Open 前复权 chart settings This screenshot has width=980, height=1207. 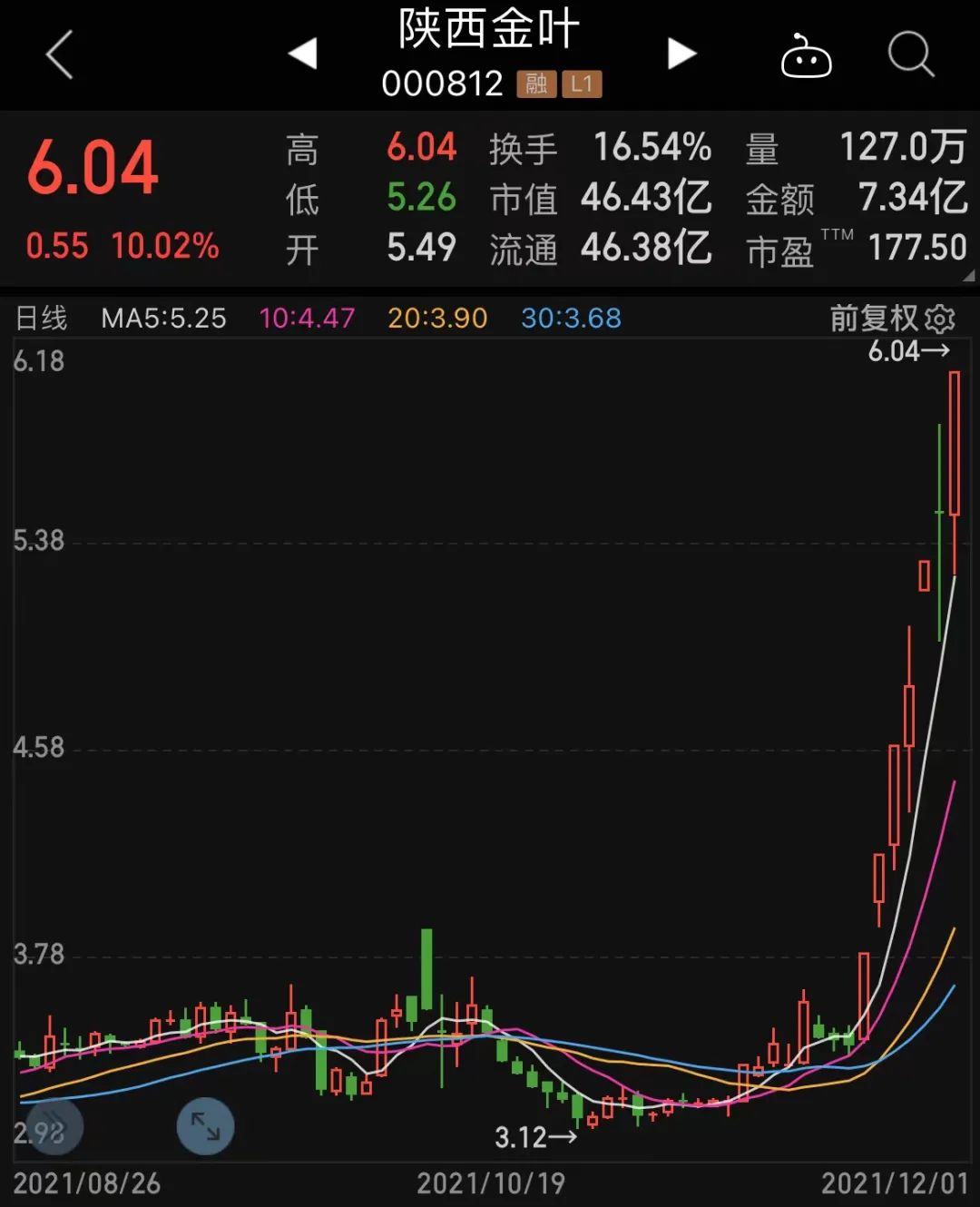(893, 319)
